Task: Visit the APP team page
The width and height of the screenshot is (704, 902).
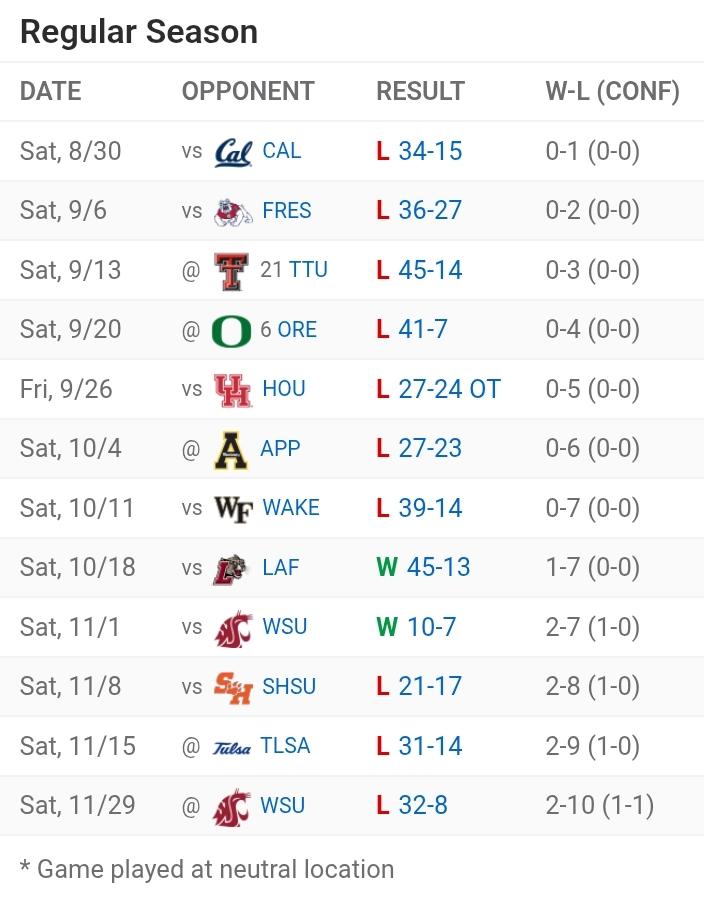Action: coord(280,448)
